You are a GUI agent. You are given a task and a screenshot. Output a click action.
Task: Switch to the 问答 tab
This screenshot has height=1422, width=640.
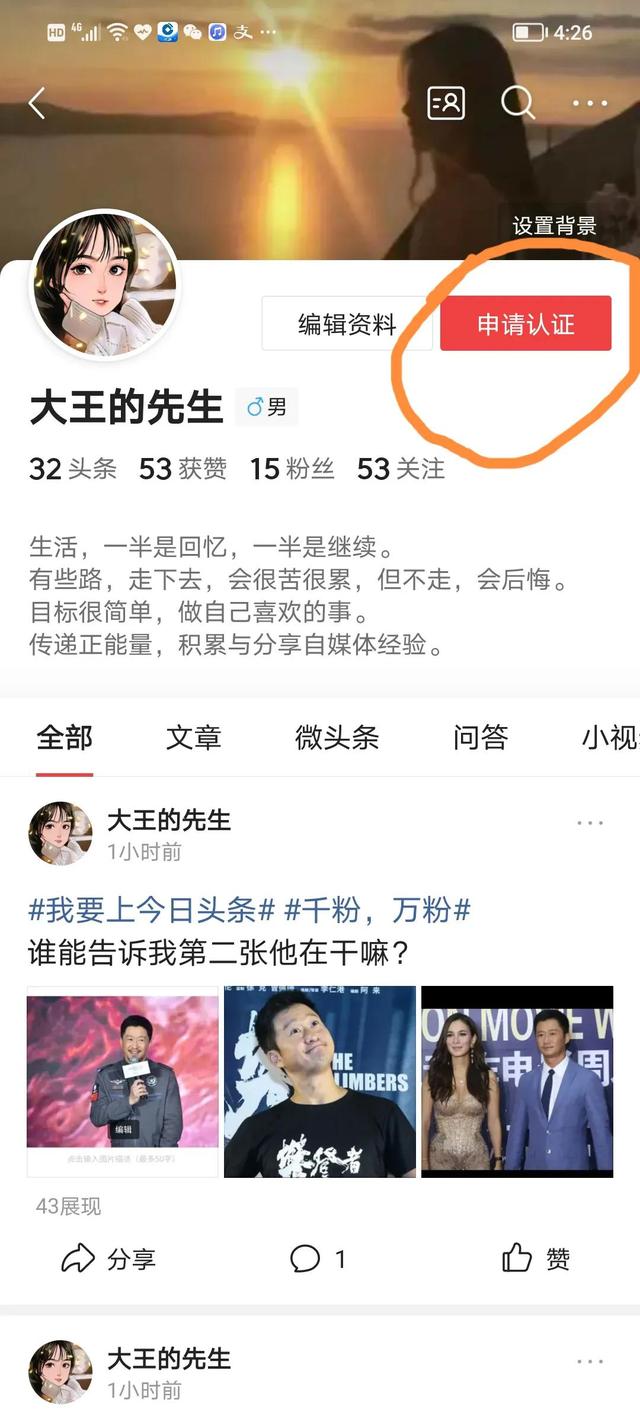coord(481,738)
